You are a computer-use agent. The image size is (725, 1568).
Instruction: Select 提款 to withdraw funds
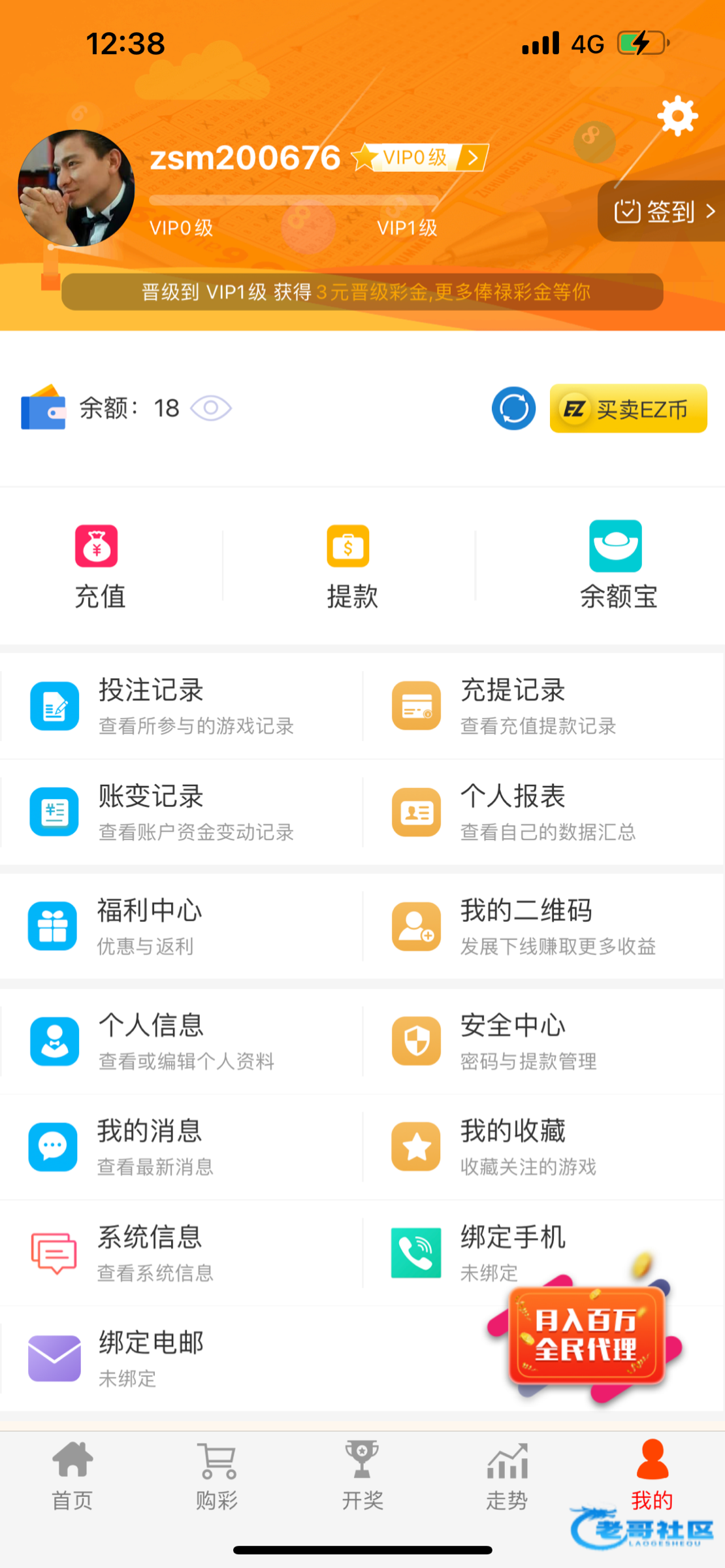click(x=351, y=566)
